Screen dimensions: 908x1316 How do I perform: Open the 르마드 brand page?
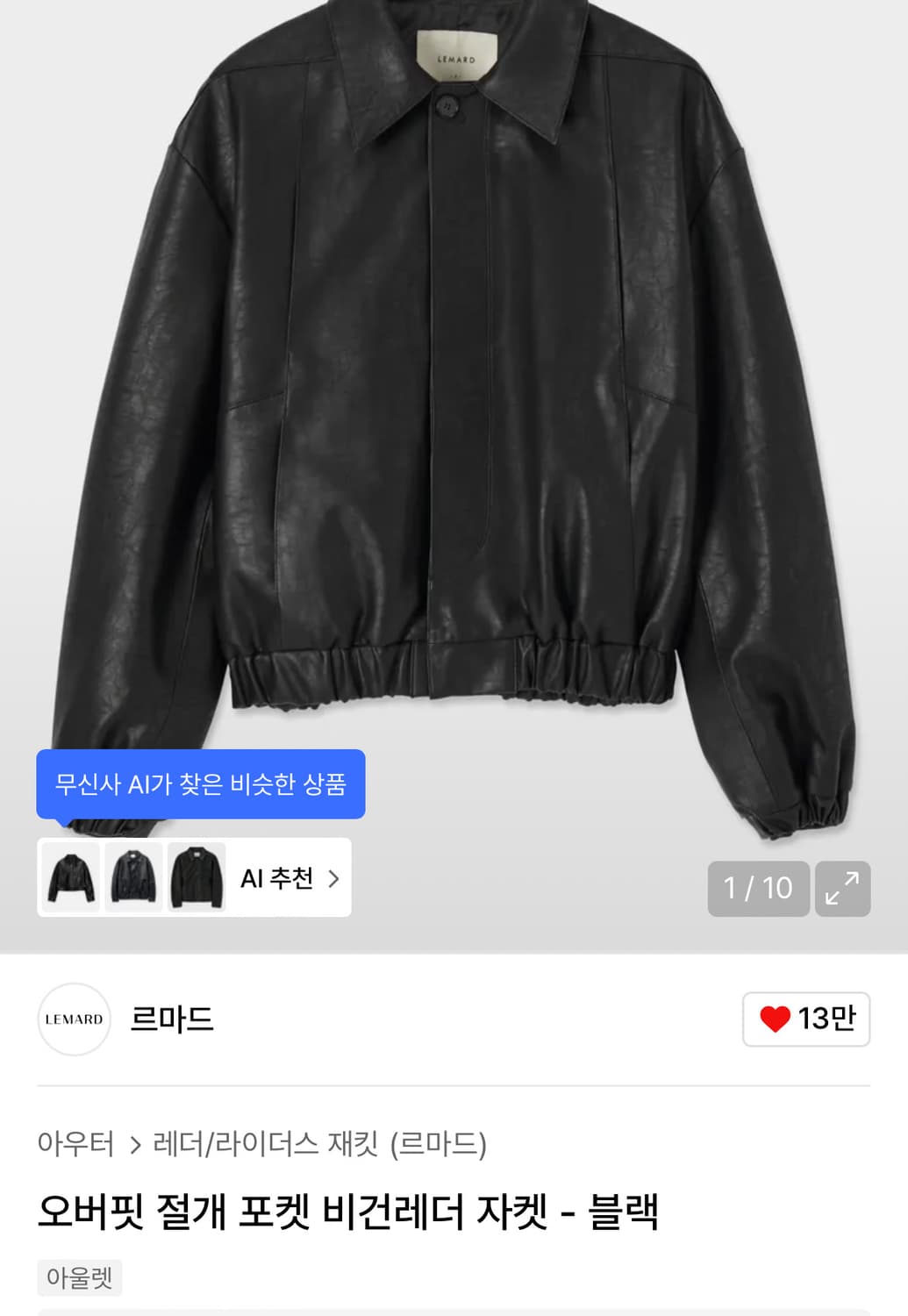172,1019
